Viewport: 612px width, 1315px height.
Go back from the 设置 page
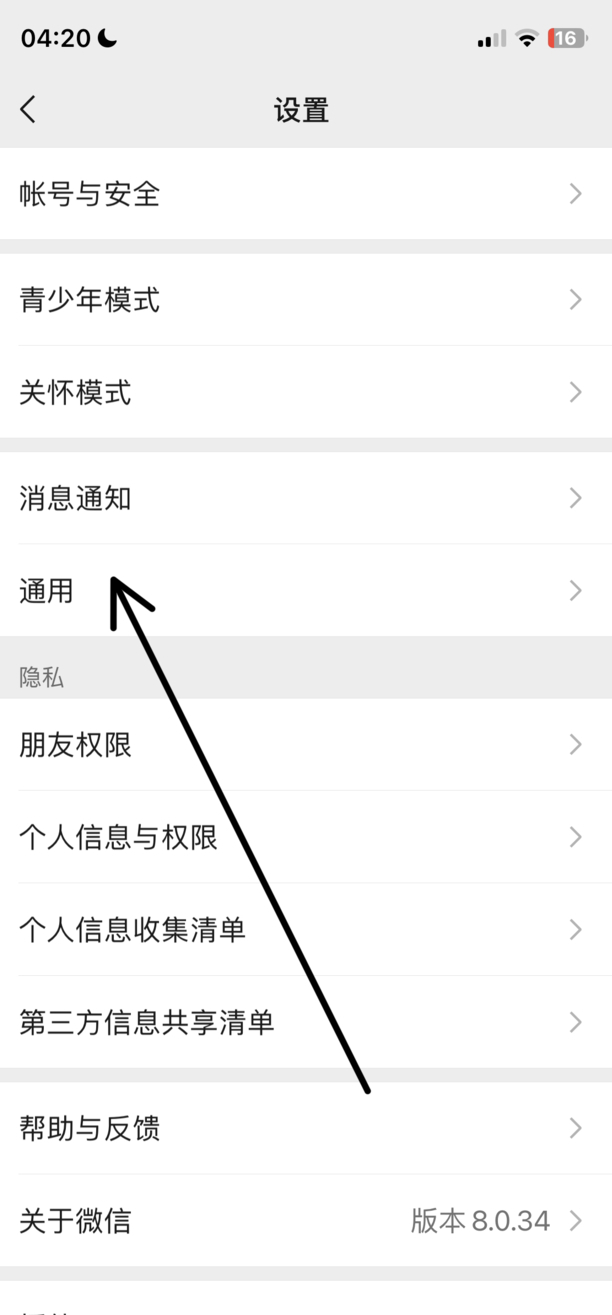pos(28,109)
